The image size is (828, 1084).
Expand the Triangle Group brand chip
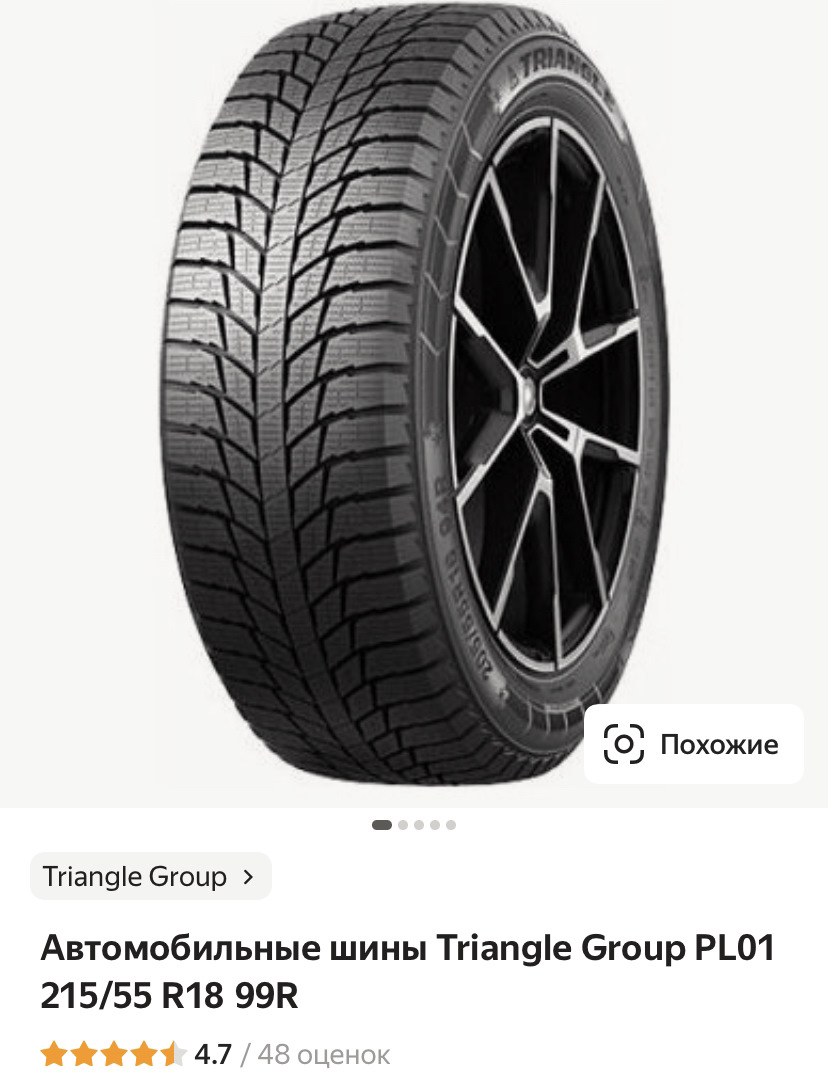pos(150,876)
